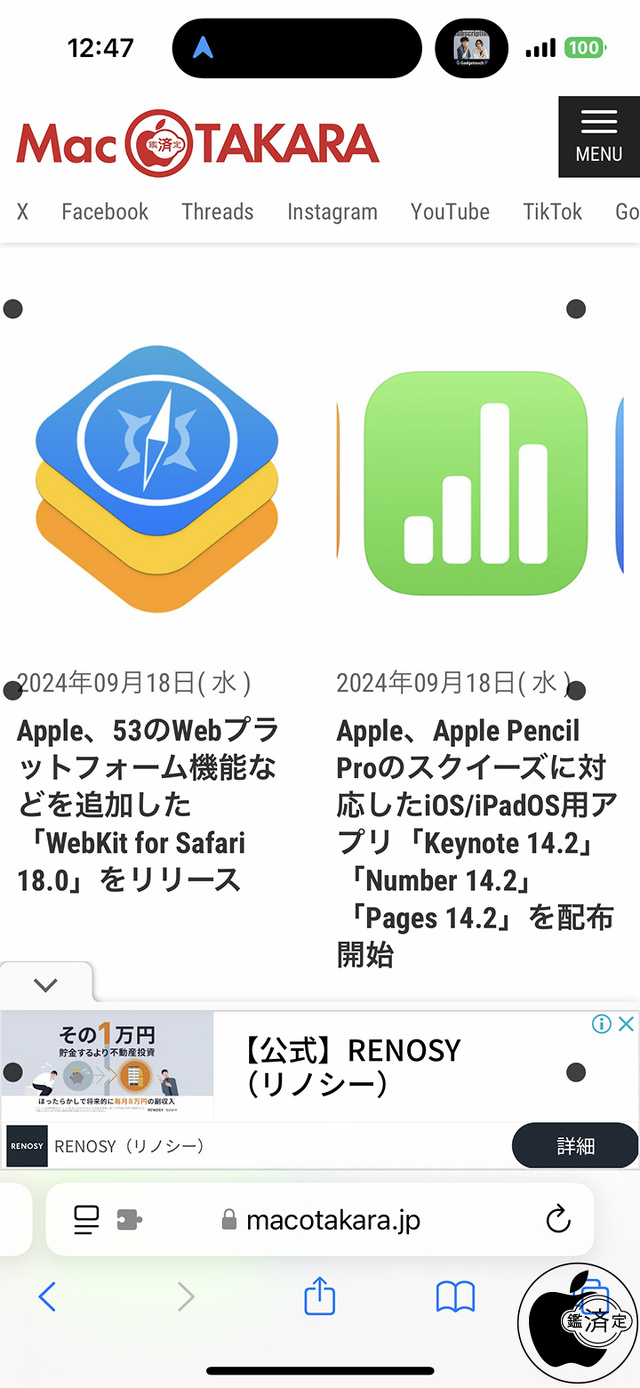Tap the 詳細 button on RENOSY ad
The width and height of the screenshot is (640, 1388).
tap(575, 1146)
